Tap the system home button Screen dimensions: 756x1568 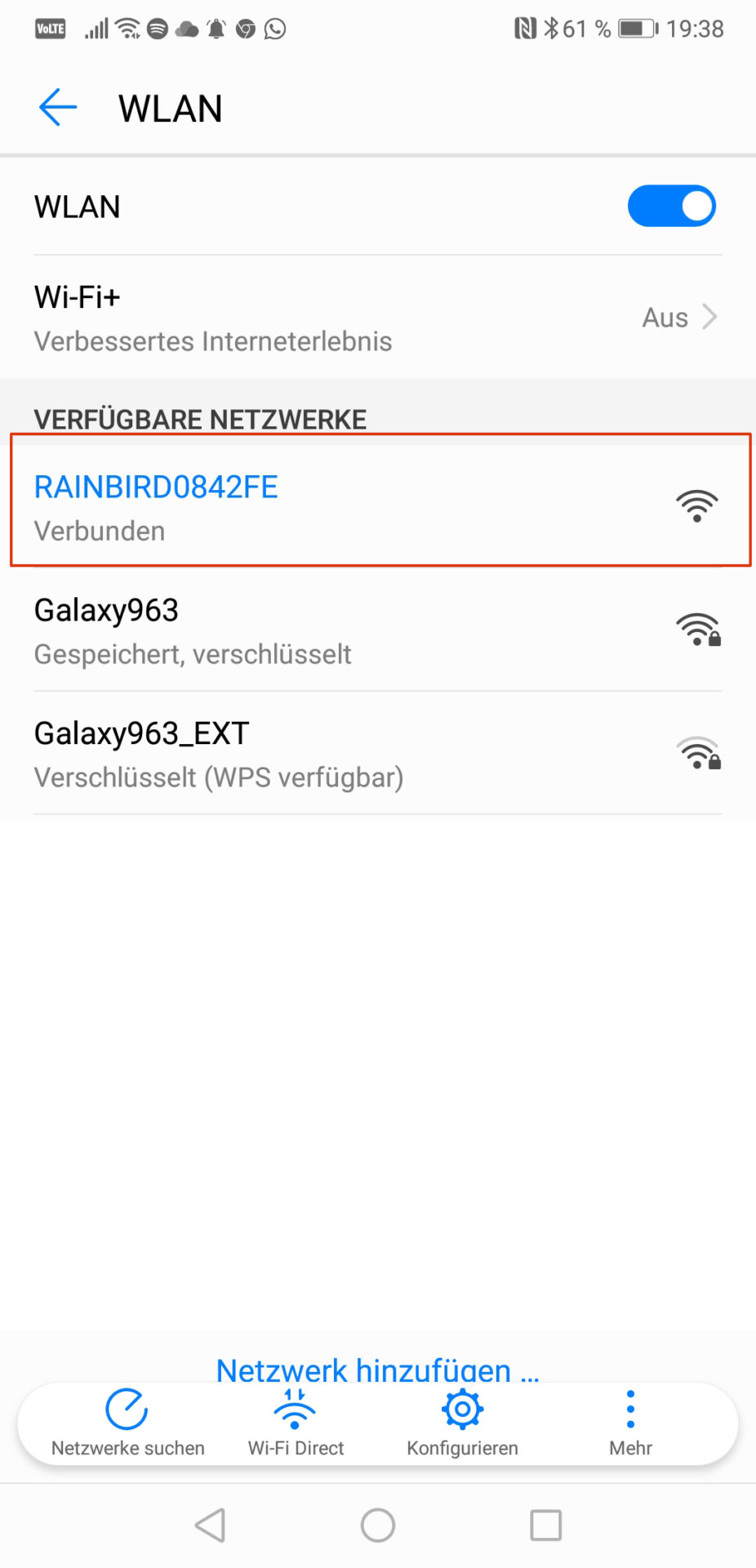pos(377,1524)
